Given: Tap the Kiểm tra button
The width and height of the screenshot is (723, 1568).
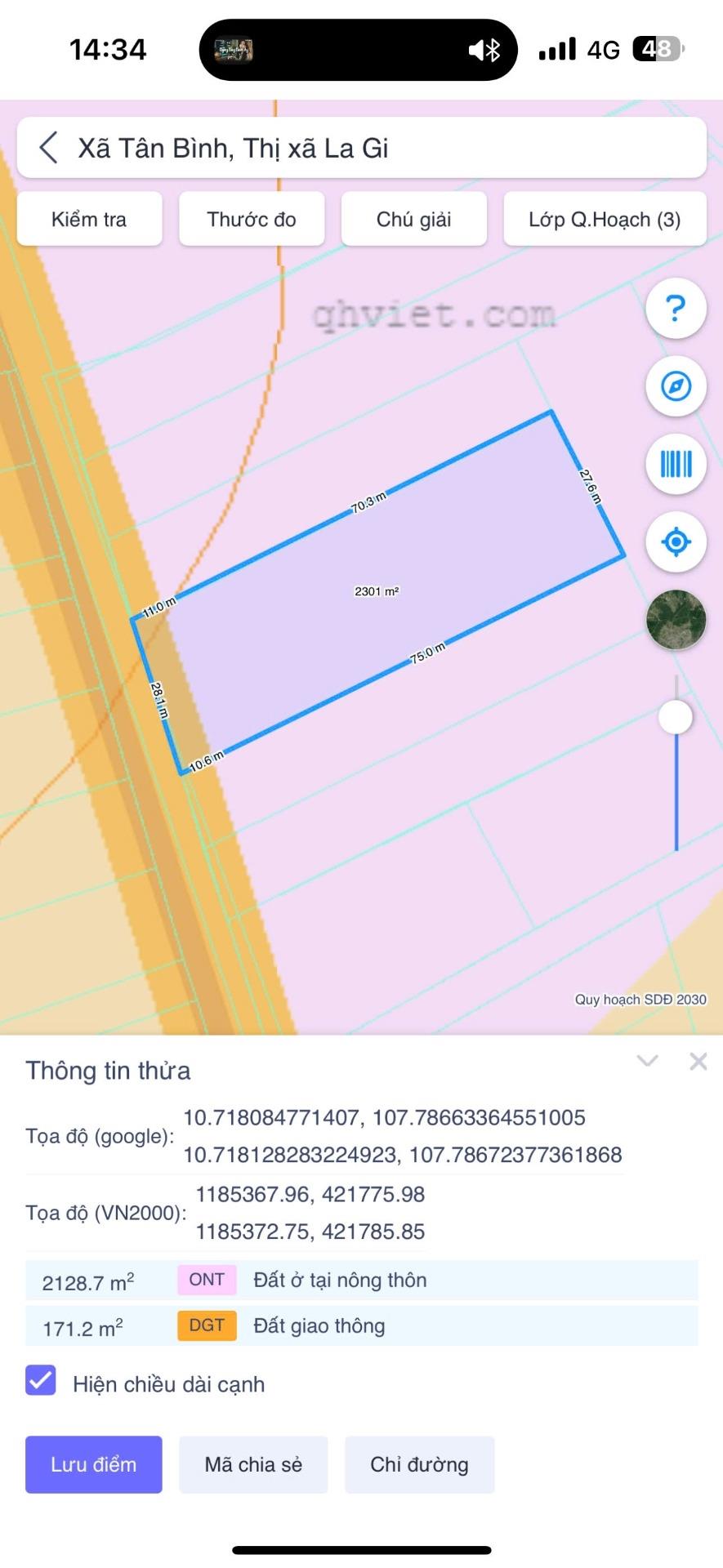Looking at the screenshot, I should point(89,219).
